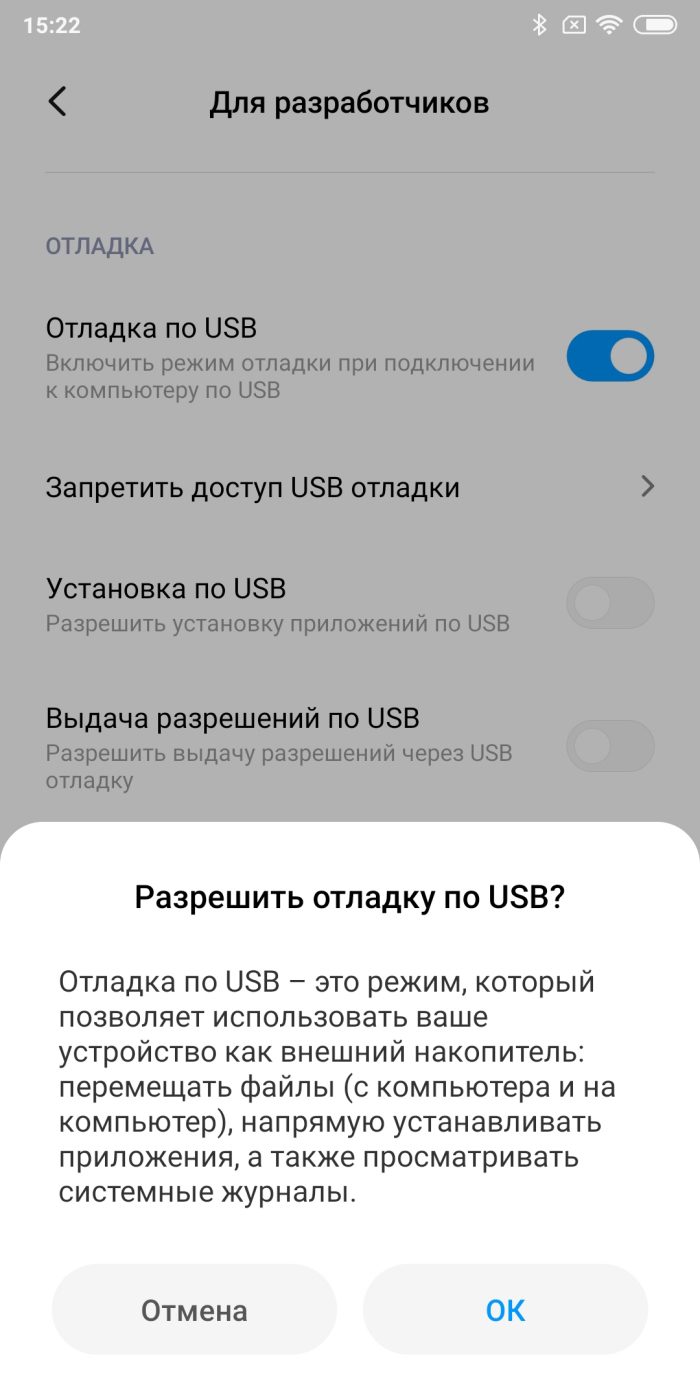Image resolution: width=700 pixels, height=1400 pixels.
Task: Tap Отмена to cancel the dialog
Action: click(194, 1309)
